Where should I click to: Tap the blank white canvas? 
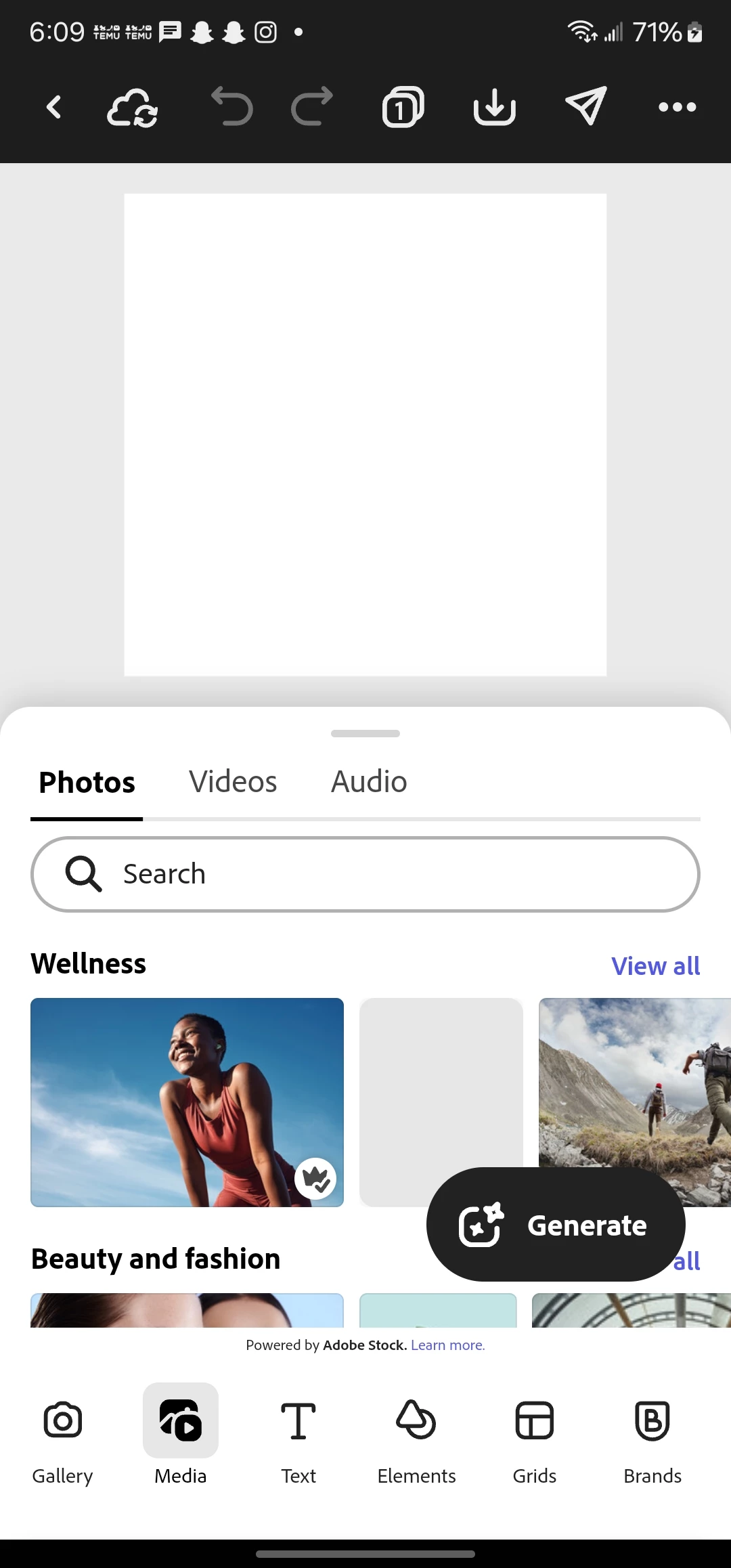point(365,435)
